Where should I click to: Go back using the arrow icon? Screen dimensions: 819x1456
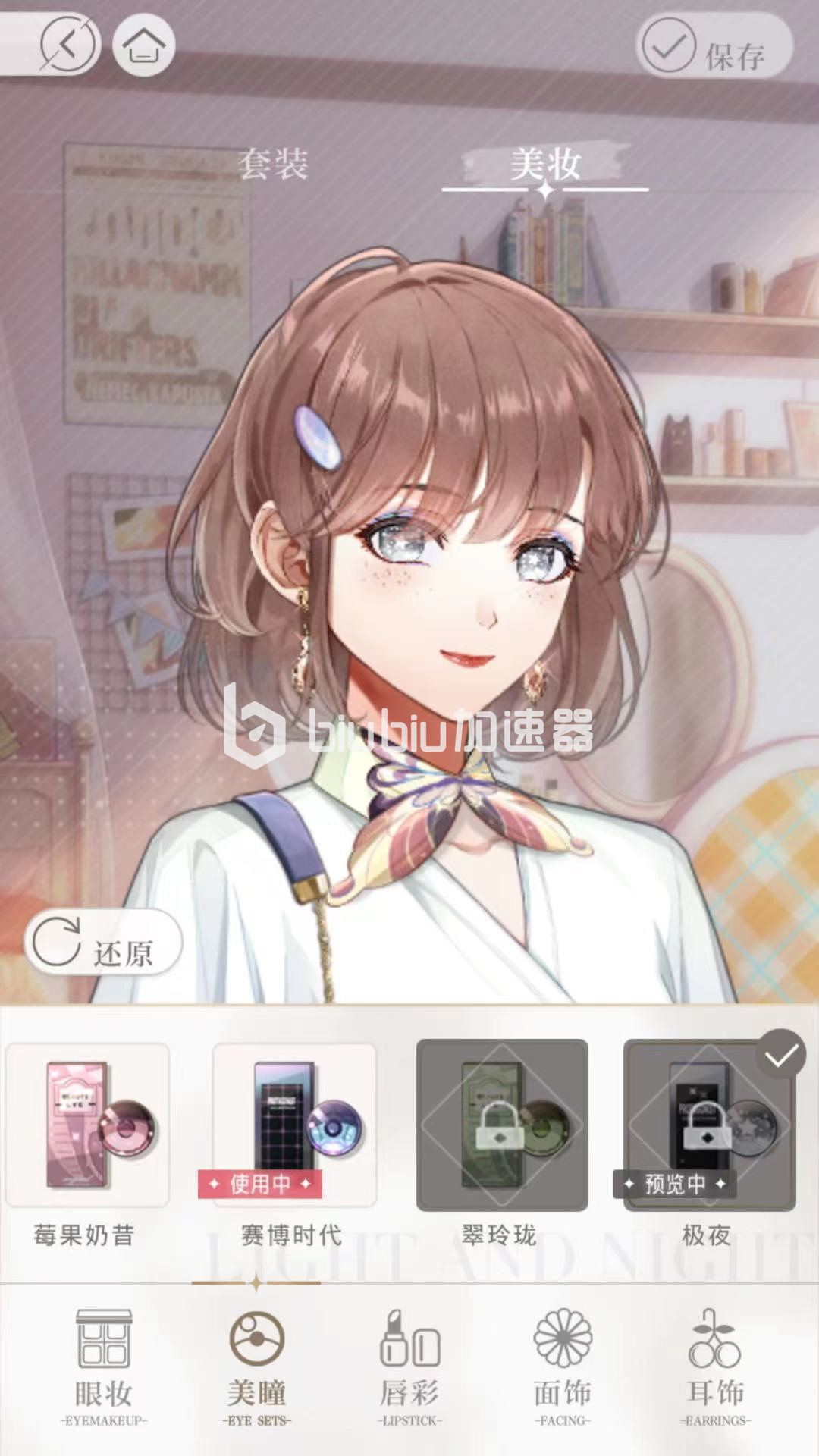67,45
